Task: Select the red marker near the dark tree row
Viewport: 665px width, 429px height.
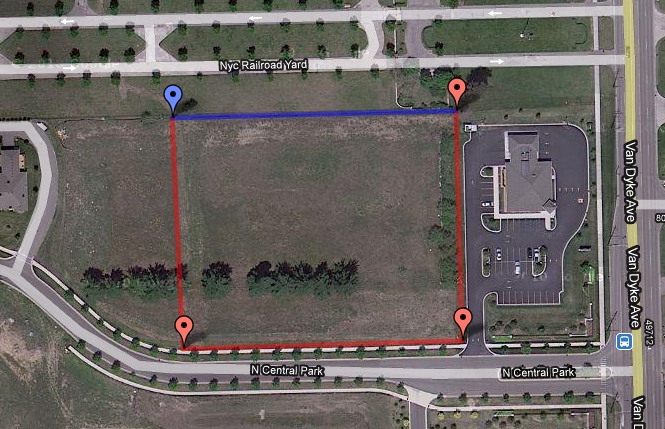Action: click(x=183, y=327)
